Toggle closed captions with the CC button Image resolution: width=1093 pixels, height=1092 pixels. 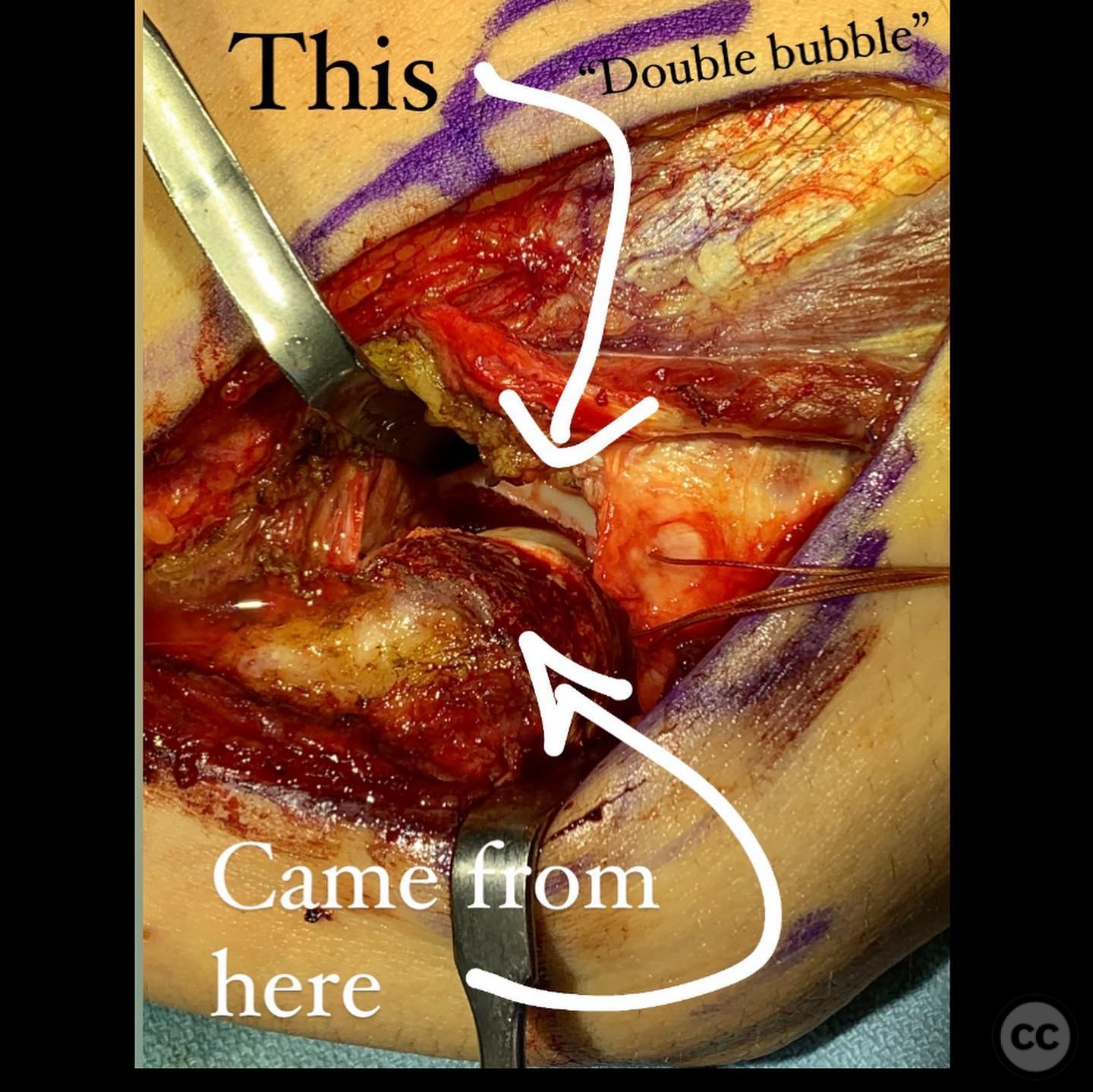tap(1034, 1037)
